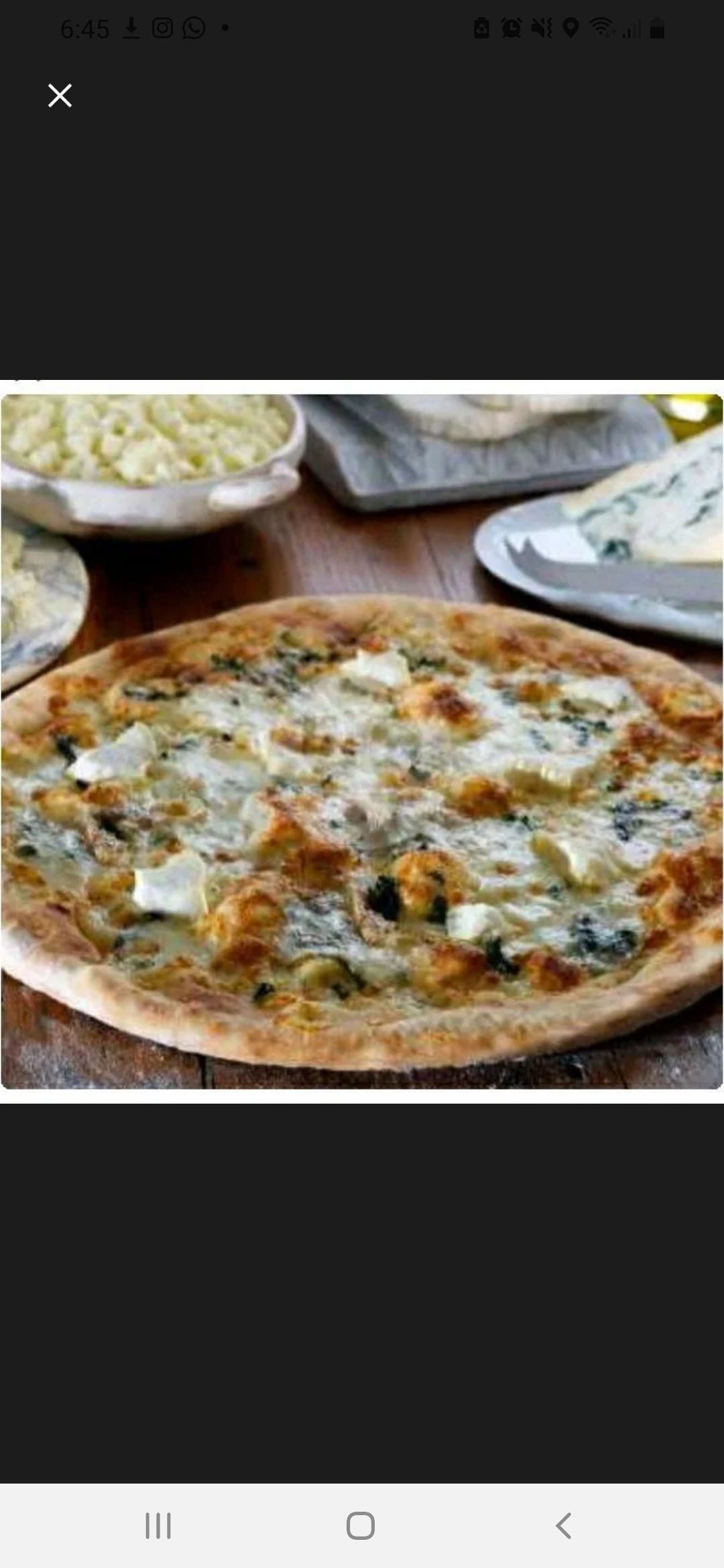Tap the WhatsApp notification icon
Viewport: 724px width, 1568px height.
[x=194, y=28]
